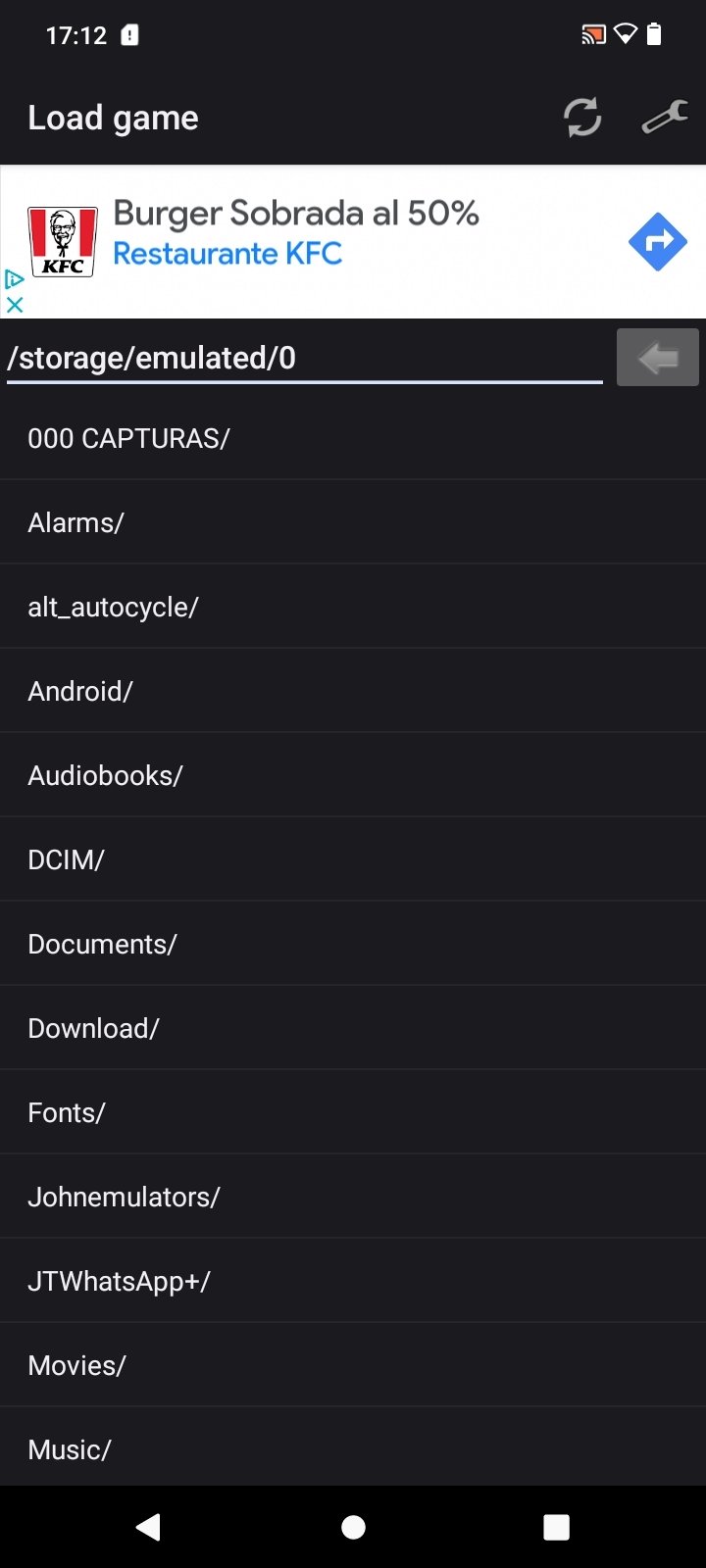Open the Alarms folder

353,522
